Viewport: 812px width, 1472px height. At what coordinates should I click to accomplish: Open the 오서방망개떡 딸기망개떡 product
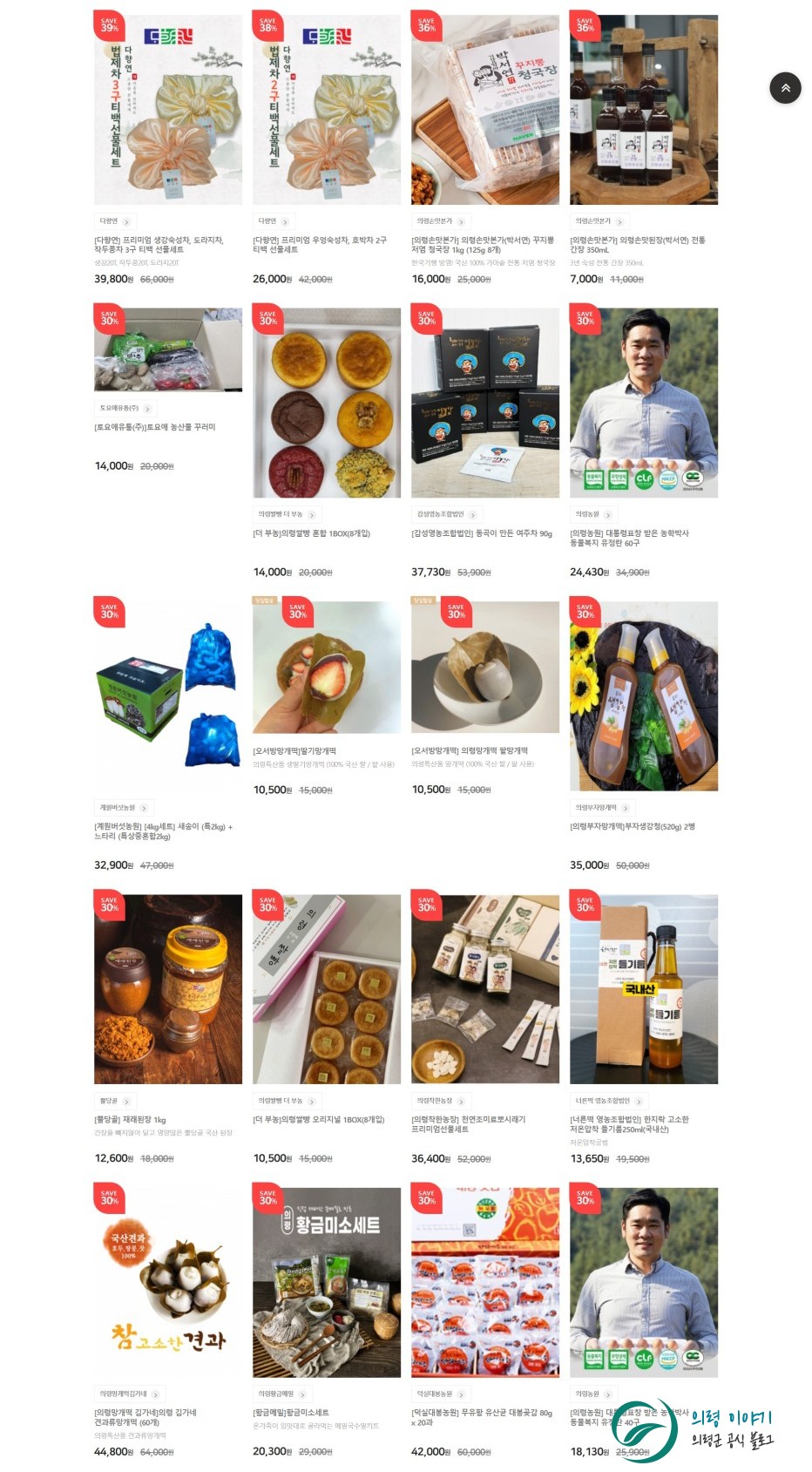[327, 667]
